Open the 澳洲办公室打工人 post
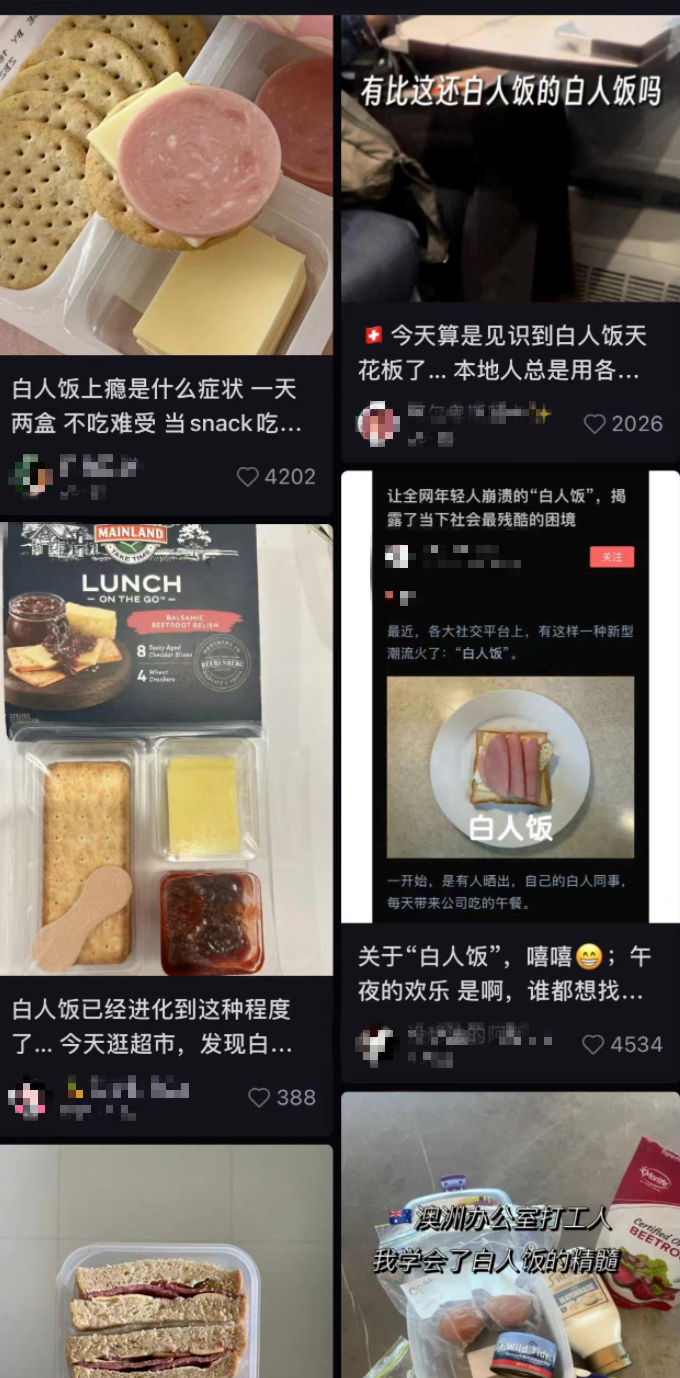Image resolution: width=680 pixels, height=1378 pixels. tap(510, 1235)
